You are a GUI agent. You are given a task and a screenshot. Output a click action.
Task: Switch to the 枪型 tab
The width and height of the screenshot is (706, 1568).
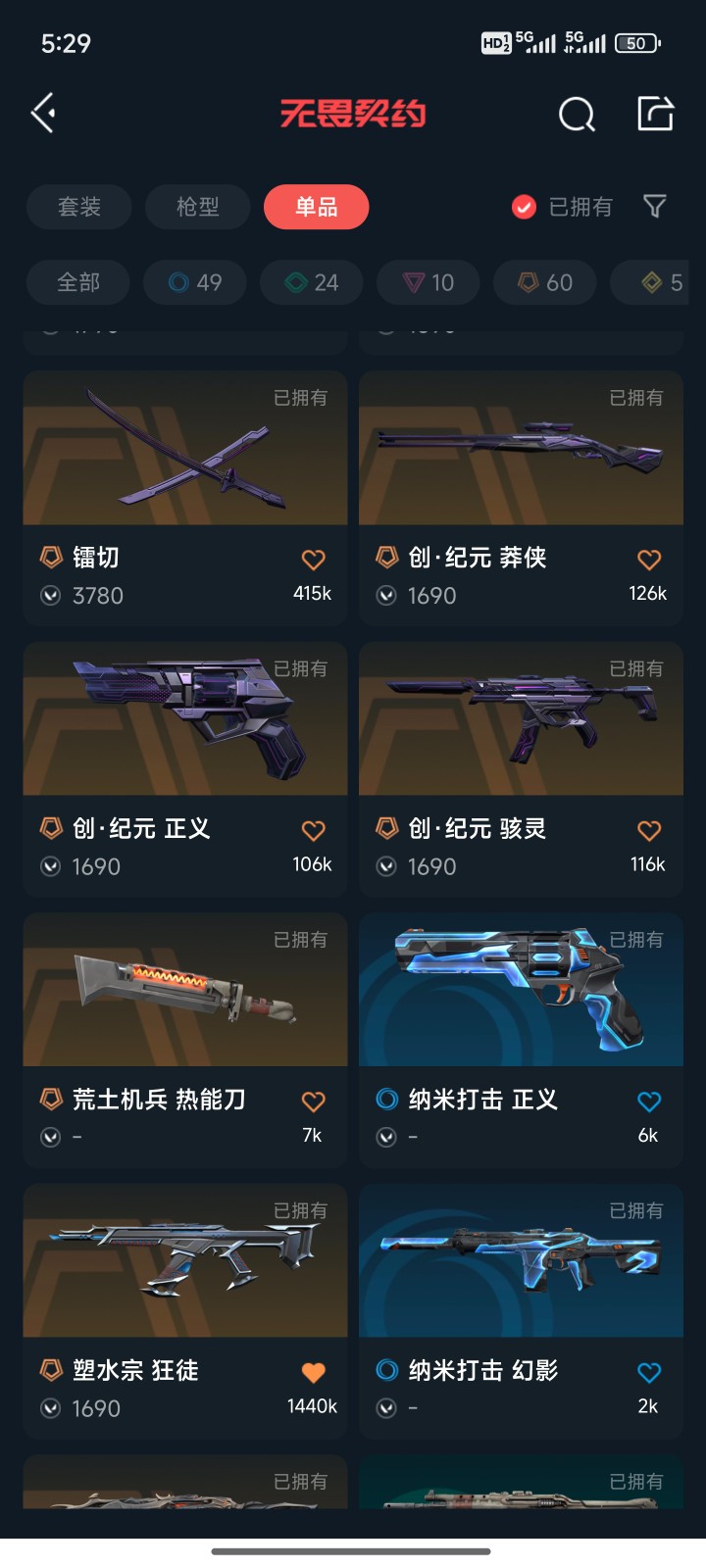198,207
